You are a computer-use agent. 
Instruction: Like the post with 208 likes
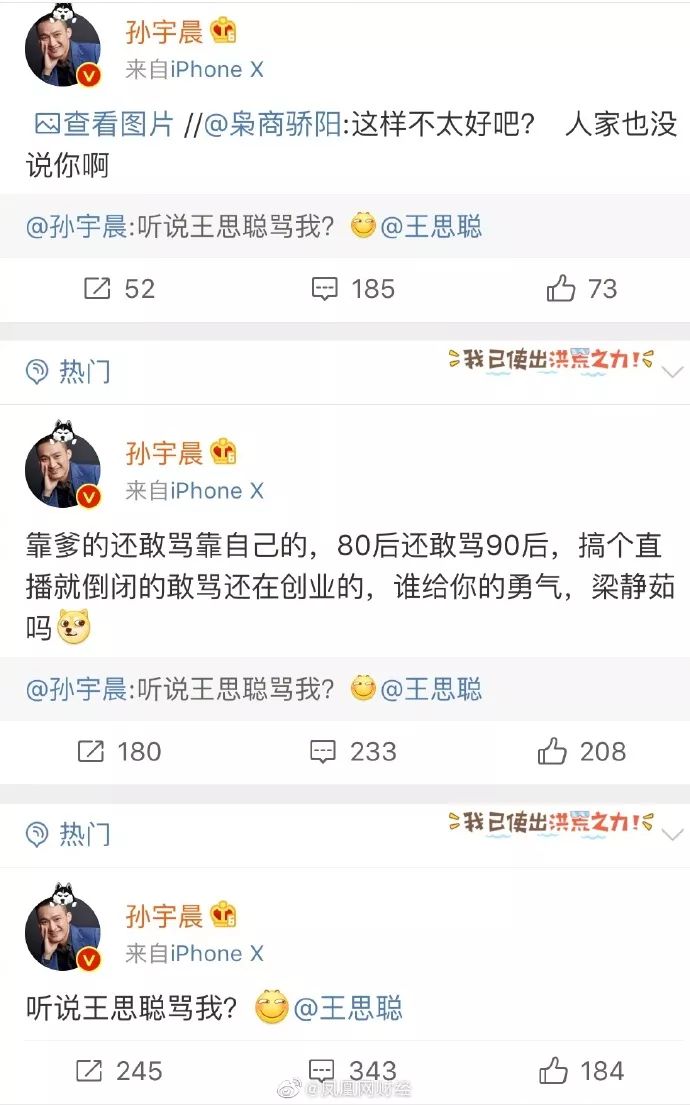[582, 752]
